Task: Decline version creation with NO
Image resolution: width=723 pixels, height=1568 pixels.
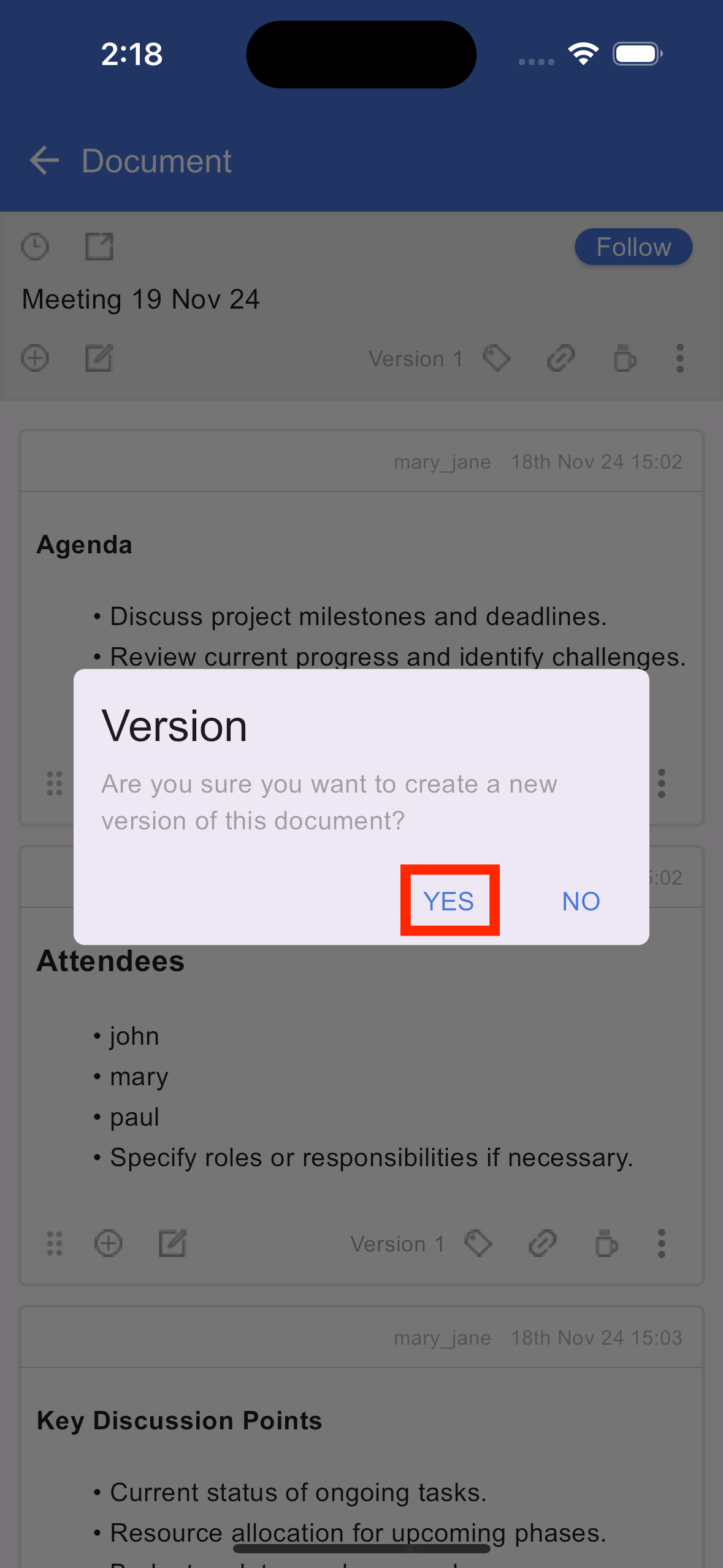Action: pyautogui.click(x=581, y=901)
